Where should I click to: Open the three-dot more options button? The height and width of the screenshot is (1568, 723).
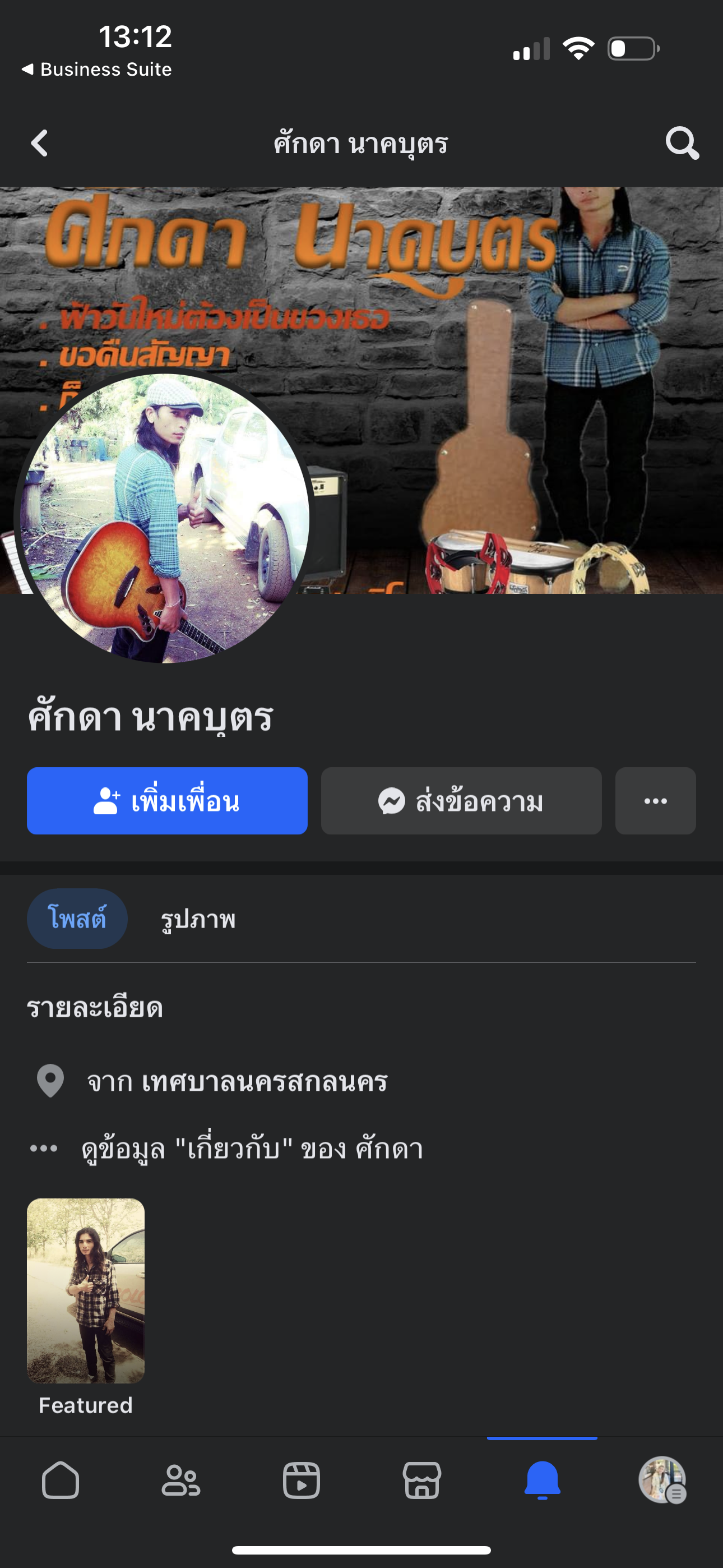[x=655, y=800]
